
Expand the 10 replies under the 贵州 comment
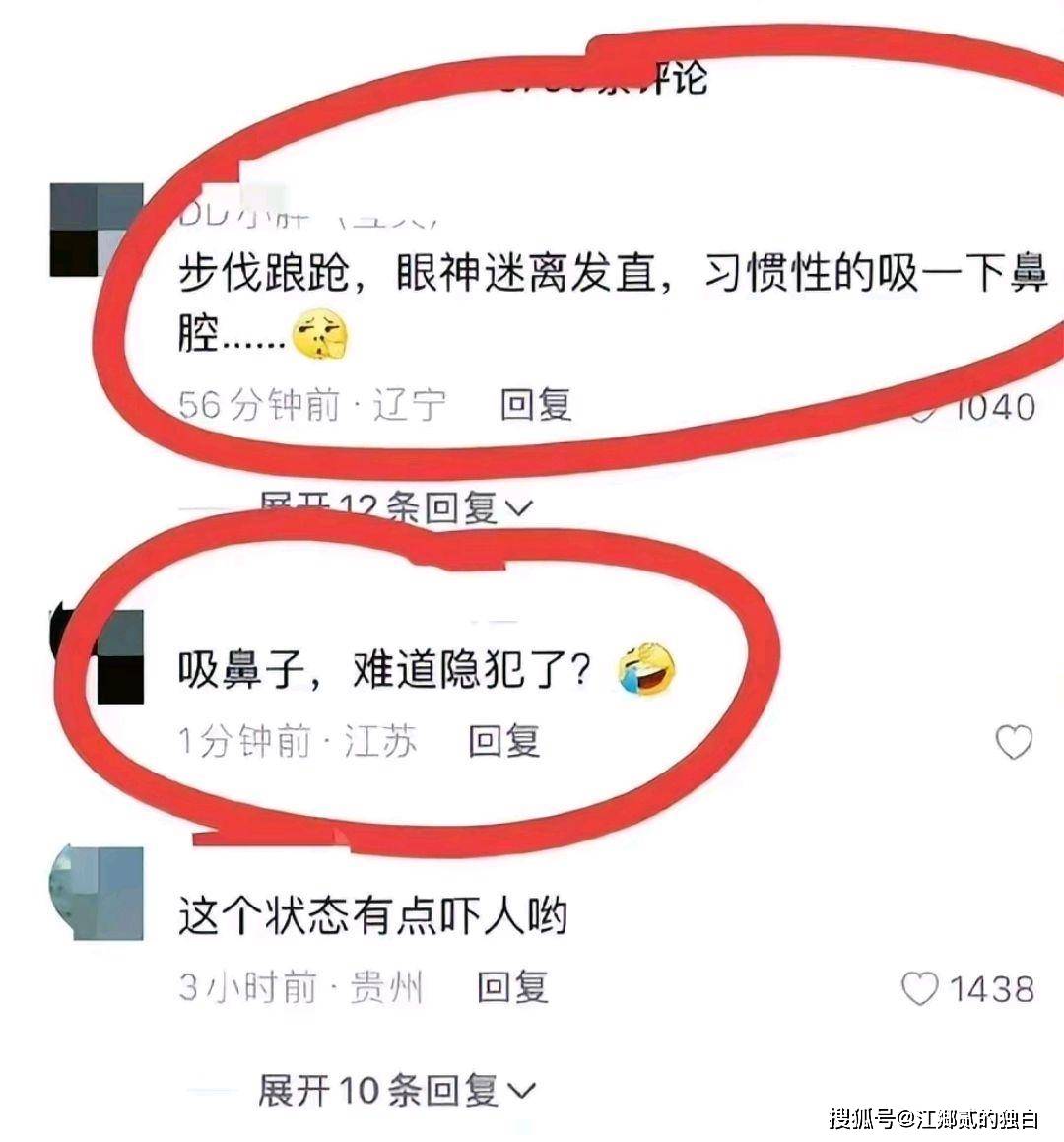(395, 1090)
